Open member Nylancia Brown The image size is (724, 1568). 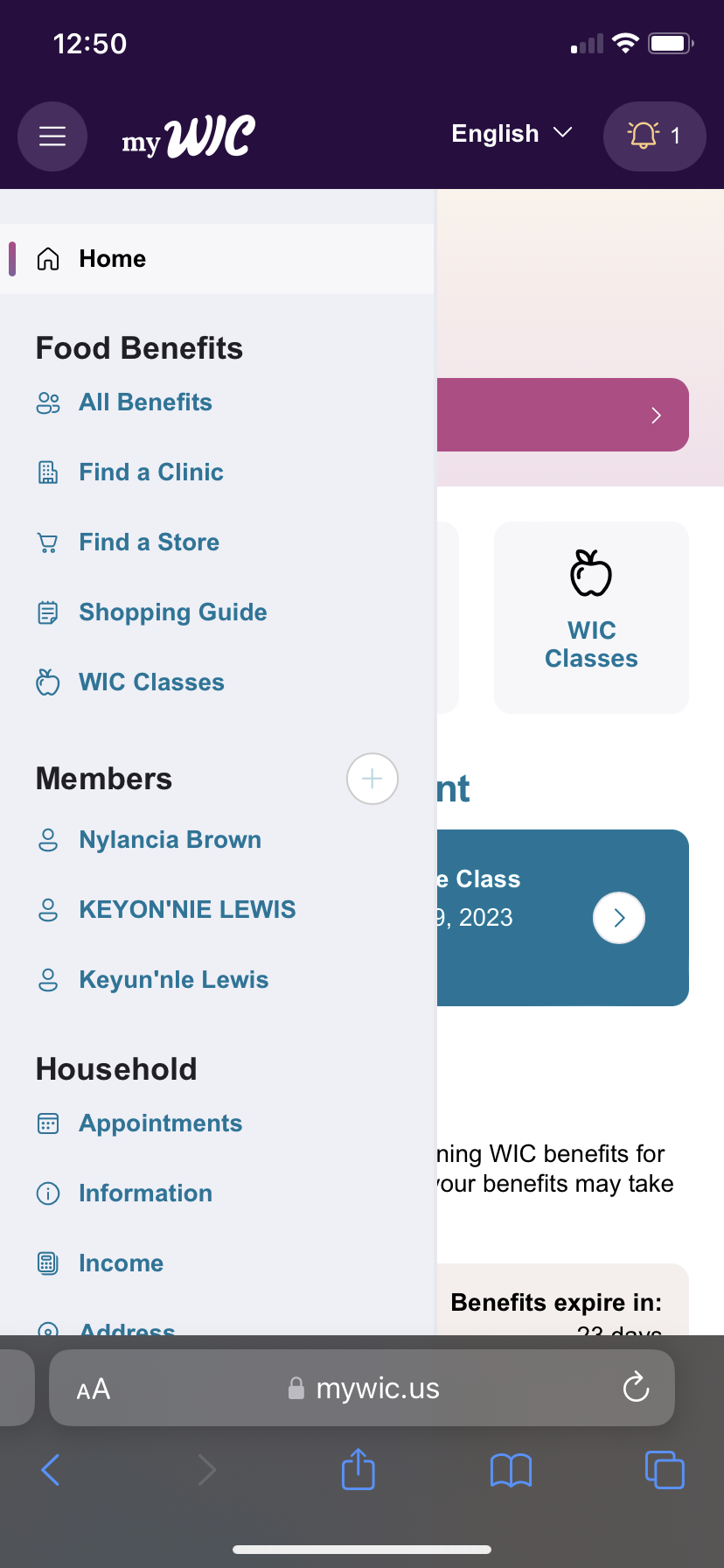170,840
